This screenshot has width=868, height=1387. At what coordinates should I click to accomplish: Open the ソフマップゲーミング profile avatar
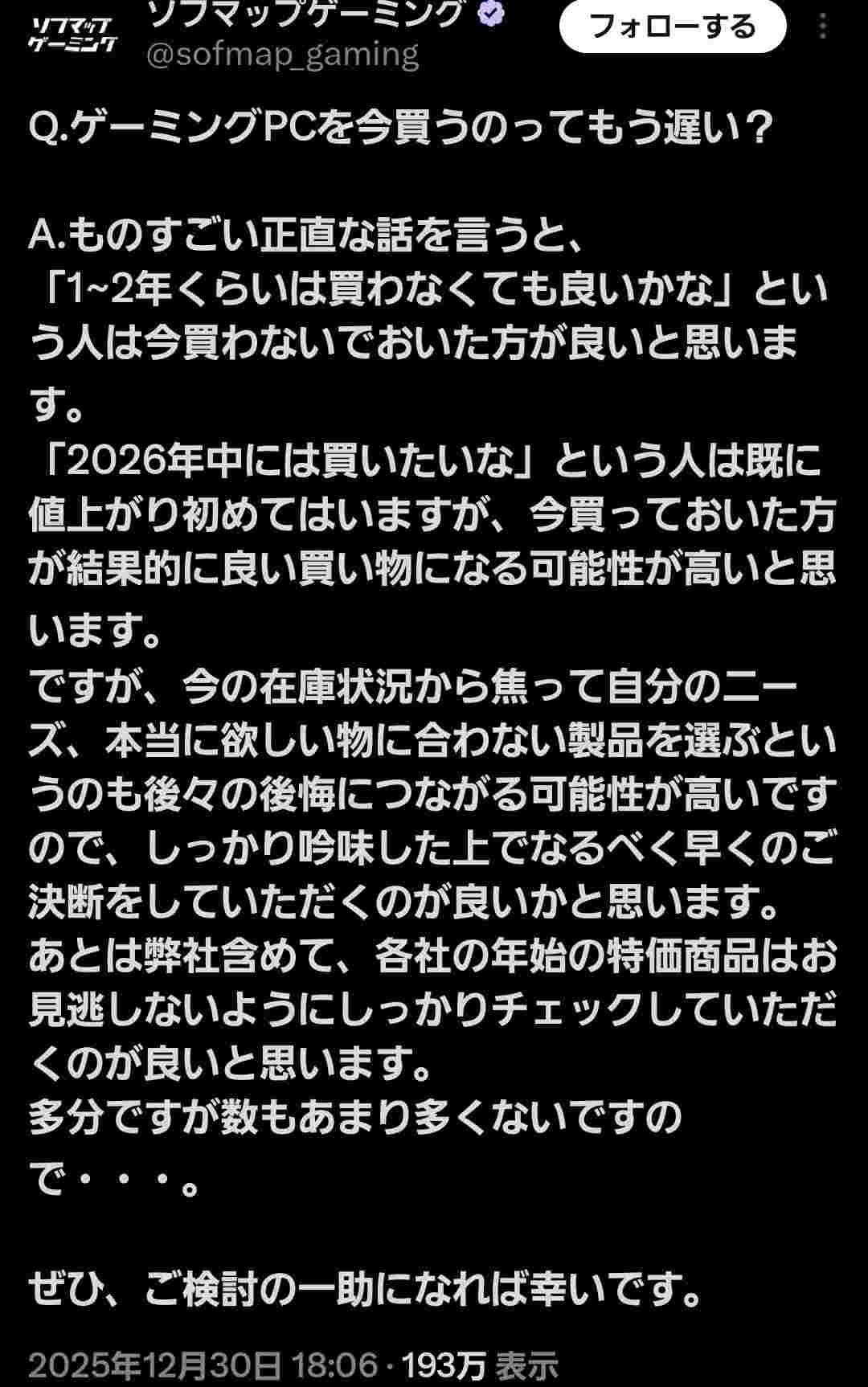(x=73, y=35)
